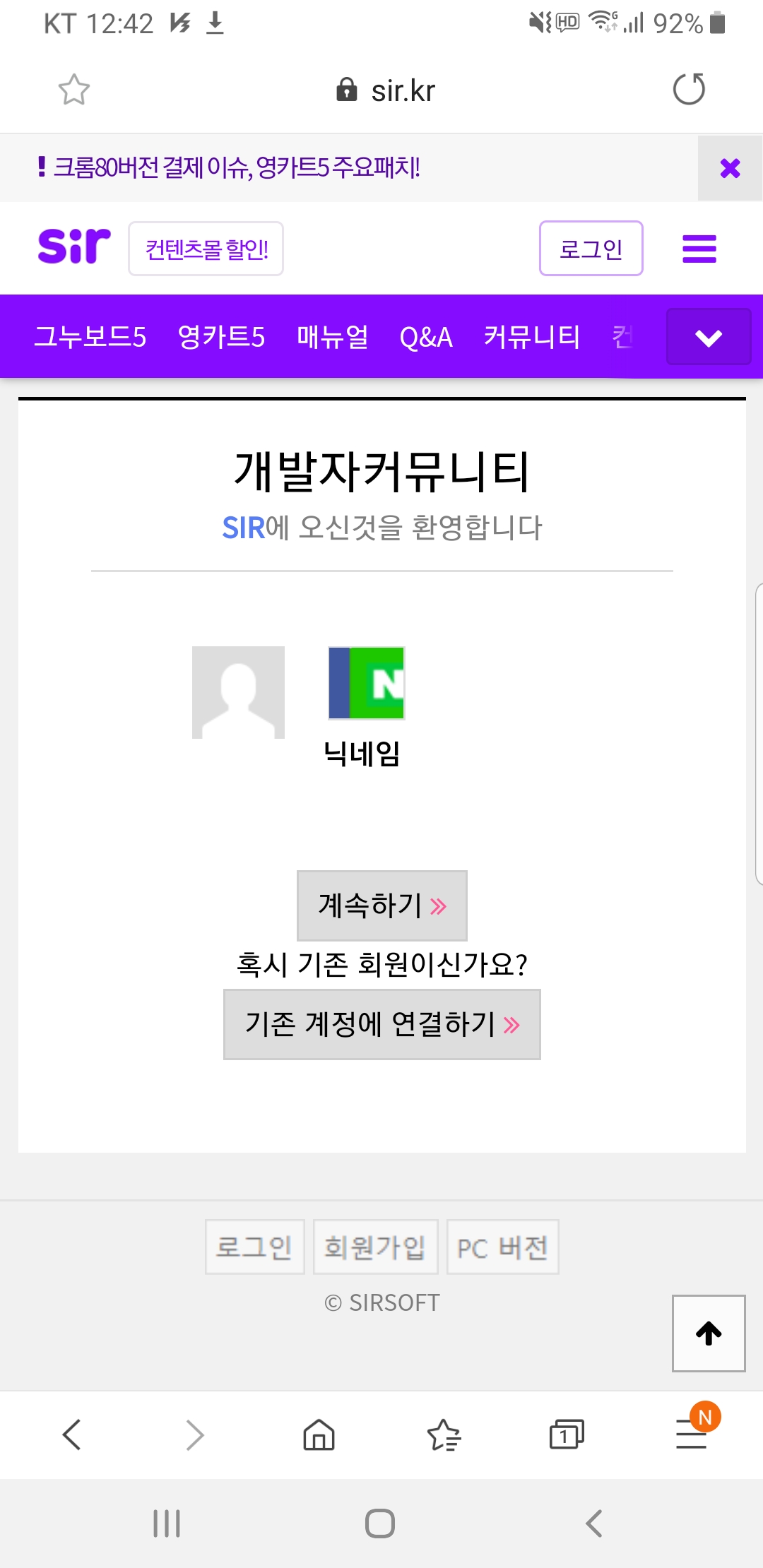The height and width of the screenshot is (1568, 763).
Task: Switch to PC 버전
Action: click(x=502, y=1247)
